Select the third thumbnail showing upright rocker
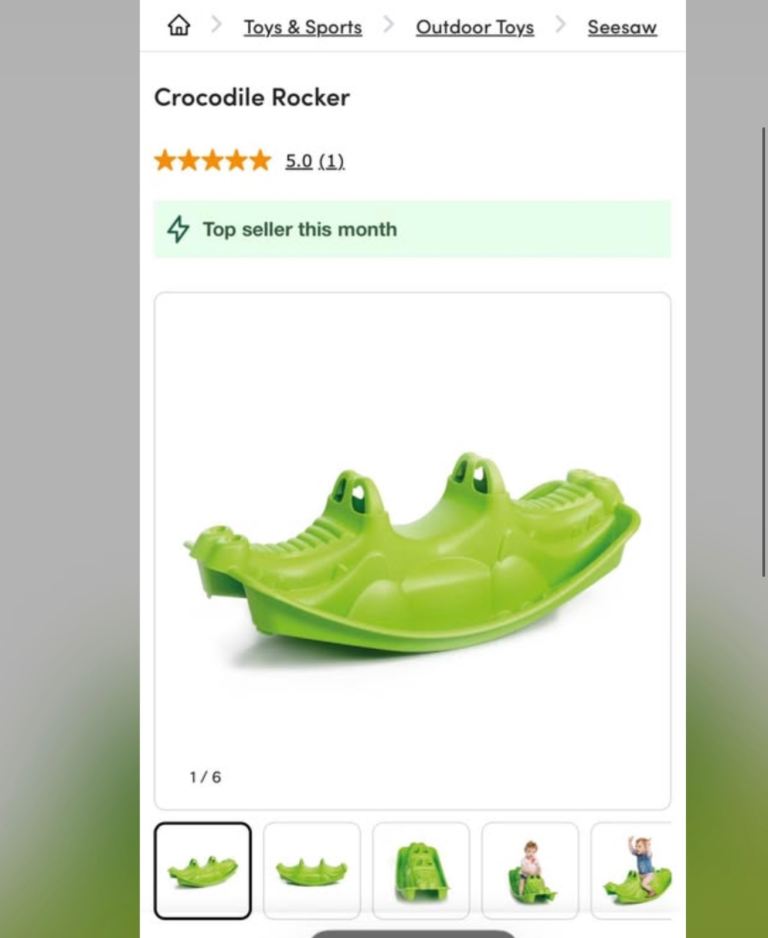The width and height of the screenshot is (768, 938). click(421, 870)
